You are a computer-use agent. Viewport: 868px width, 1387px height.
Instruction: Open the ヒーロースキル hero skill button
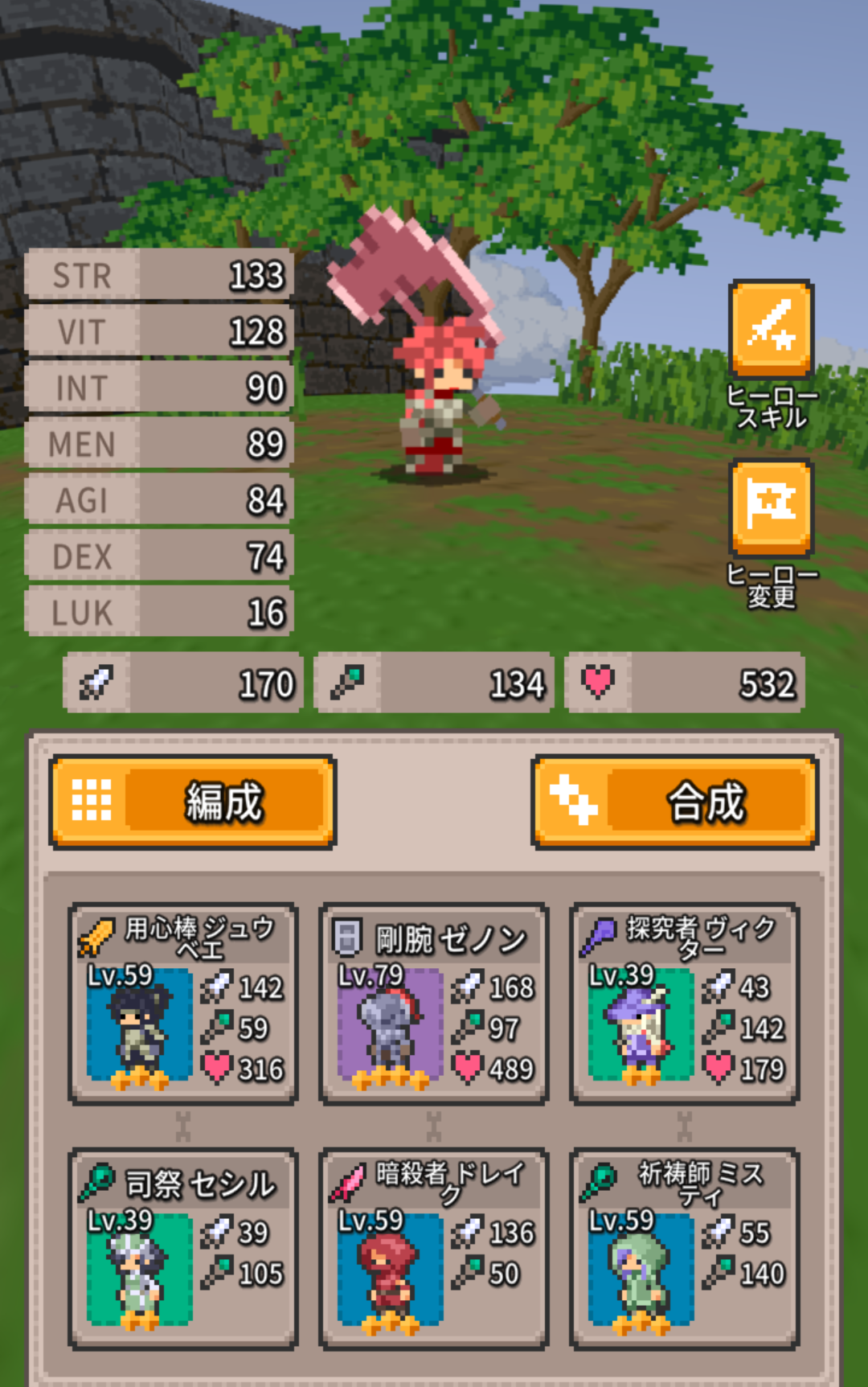click(x=771, y=330)
